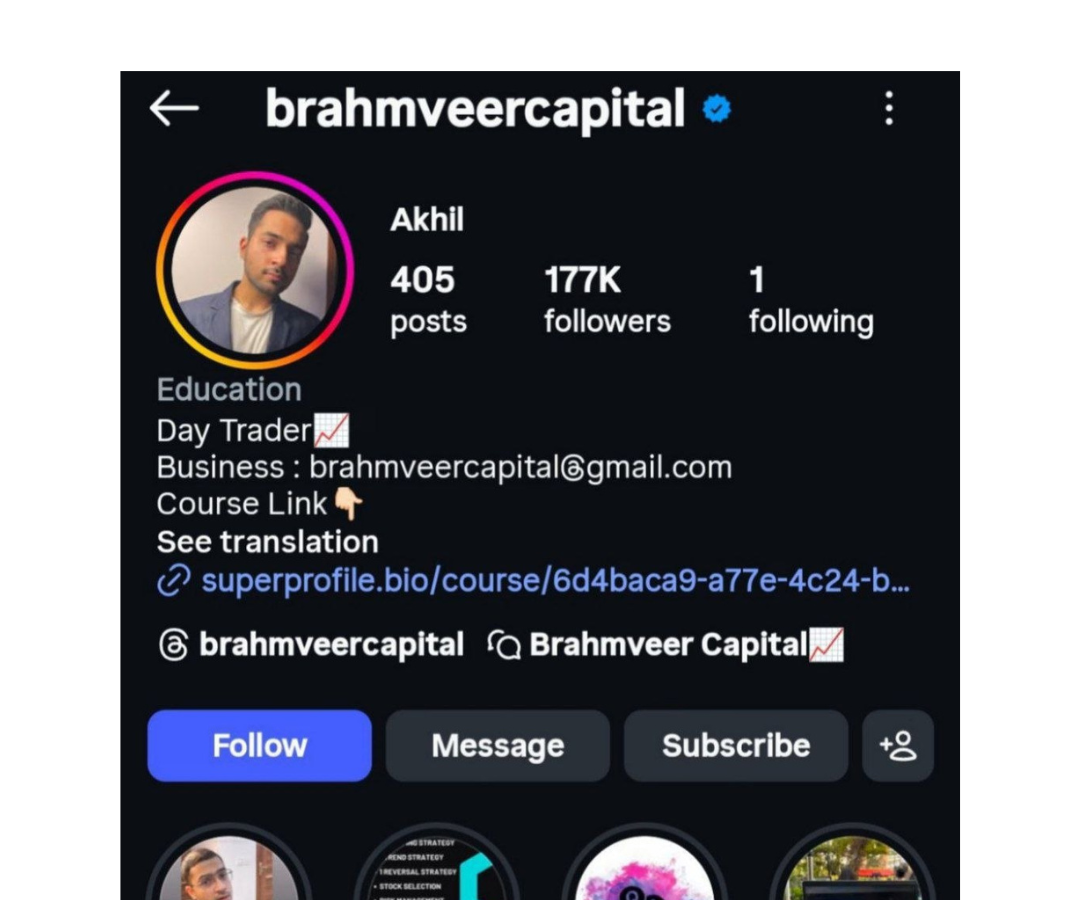This screenshot has height=900, width=1080.
Task: Open the following list
Action: [x=810, y=299]
